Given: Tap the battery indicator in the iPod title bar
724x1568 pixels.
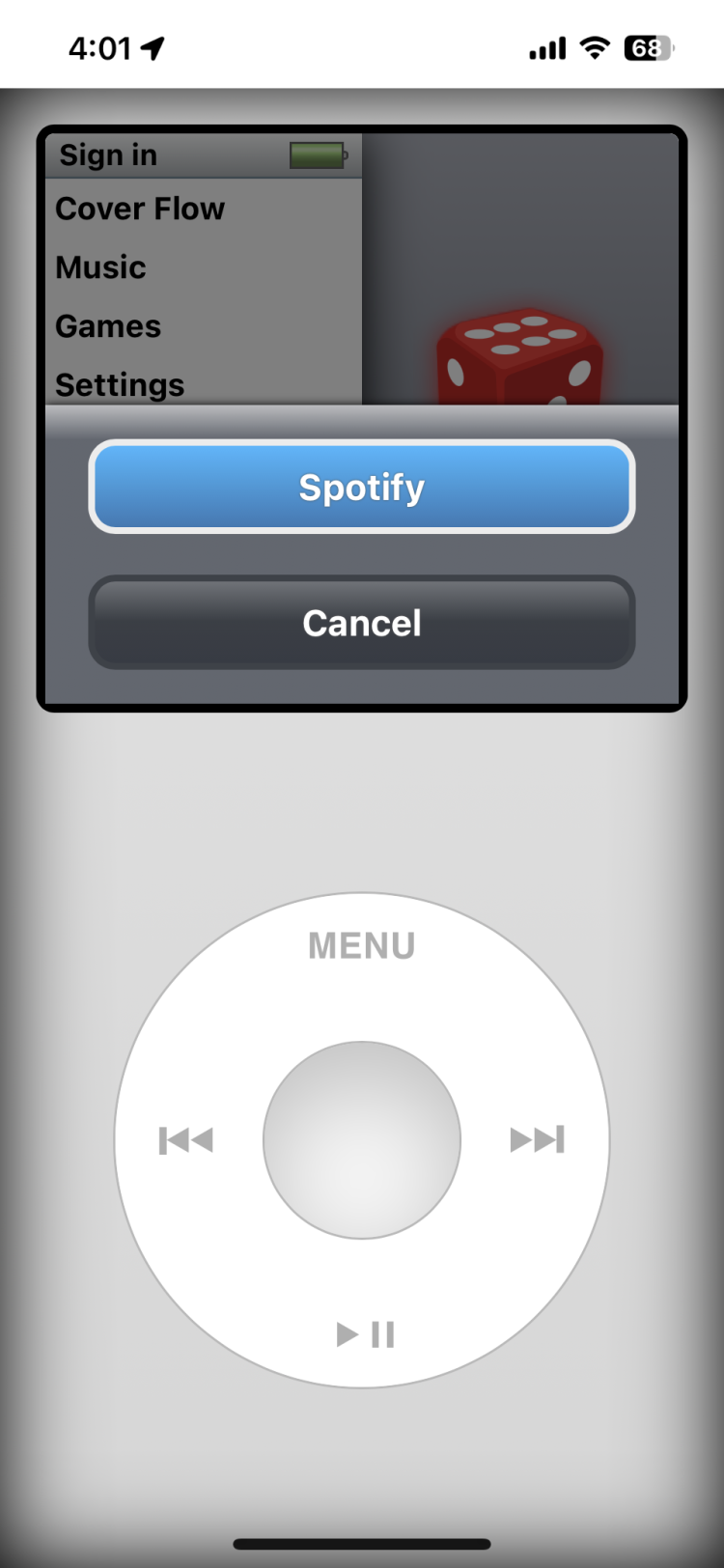Looking at the screenshot, I should tap(319, 153).
